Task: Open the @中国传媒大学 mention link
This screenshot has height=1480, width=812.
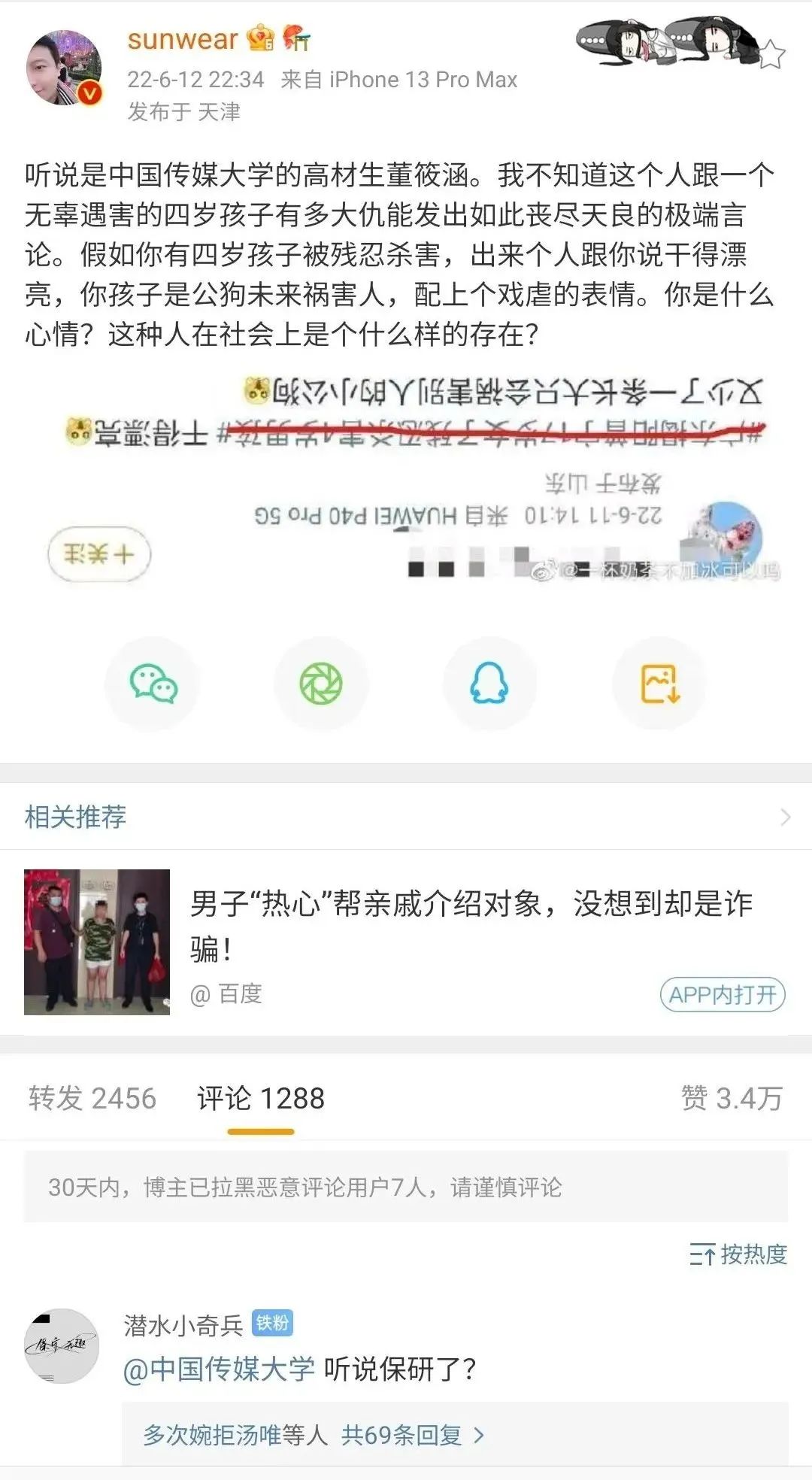Action: tap(219, 1369)
